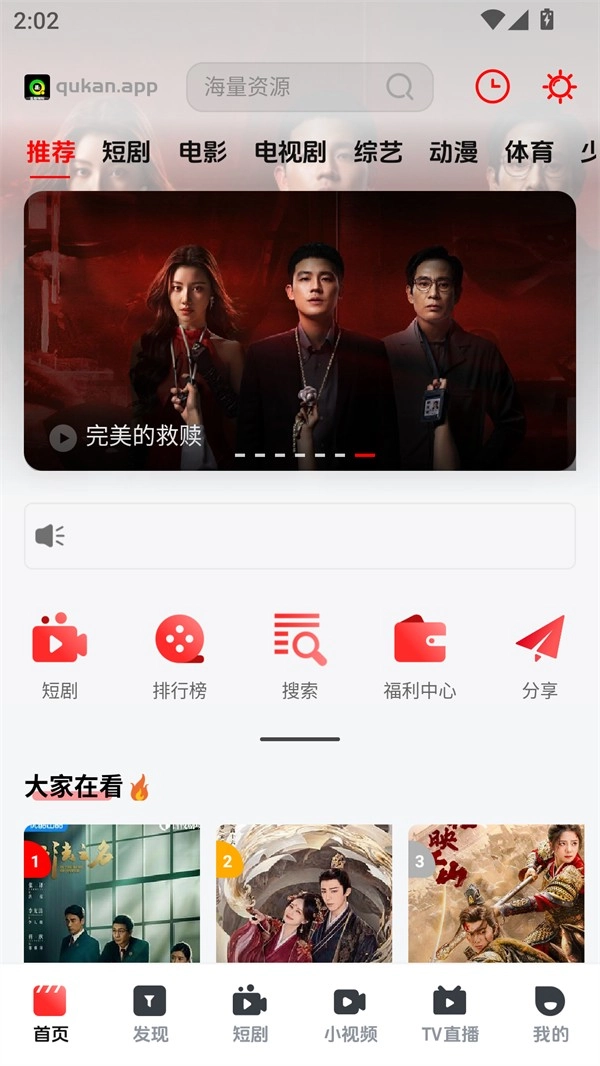
Task: Open the 我的 profile tab
Action: pos(550,1014)
